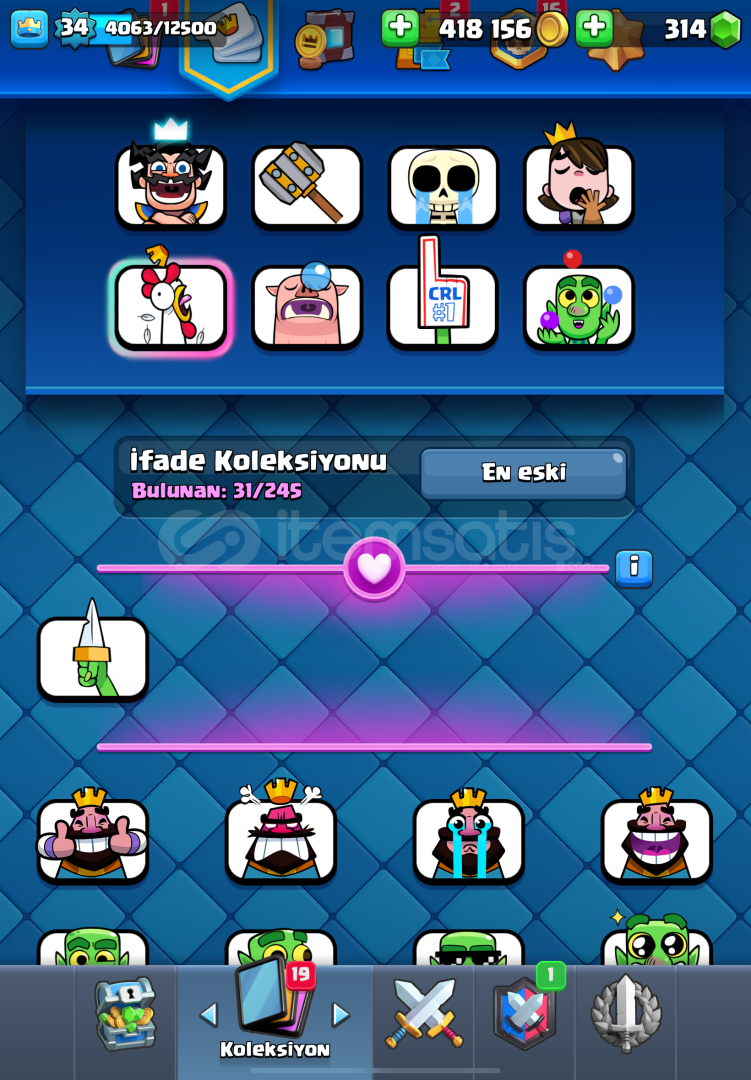This screenshot has width=751, height=1080.
Task: Select the pig with bubble emote
Action: (307, 306)
